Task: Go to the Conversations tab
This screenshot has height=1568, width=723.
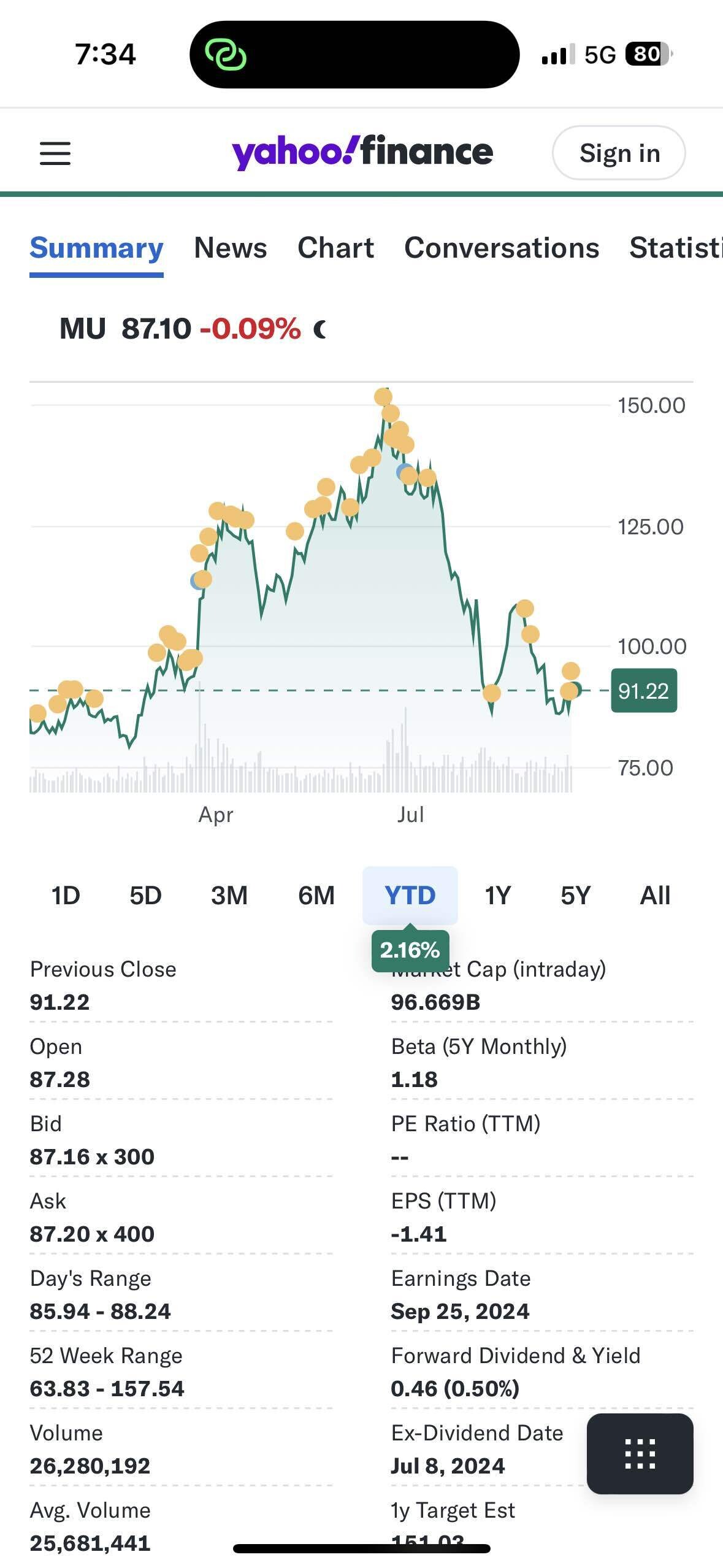Action: 502,248
